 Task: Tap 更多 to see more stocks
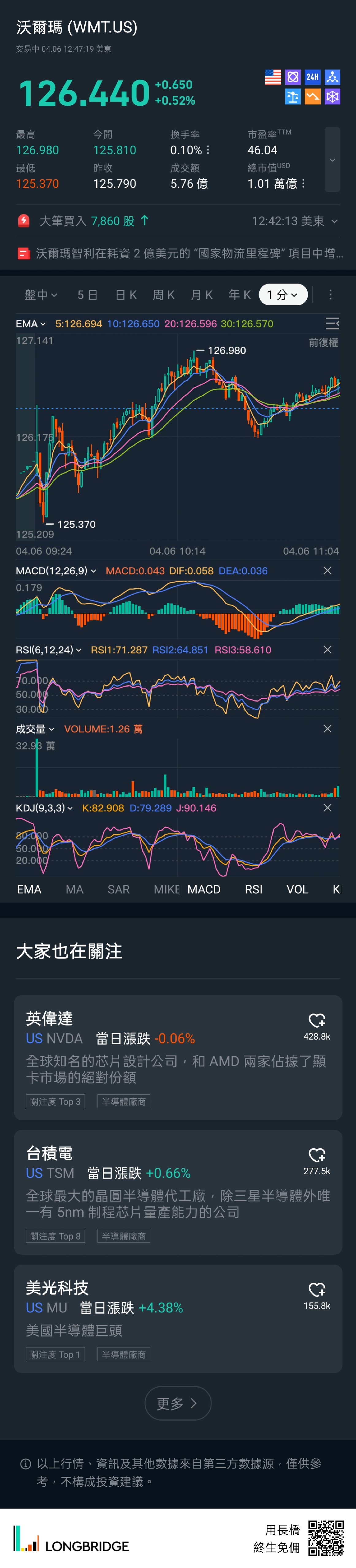[x=178, y=1403]
